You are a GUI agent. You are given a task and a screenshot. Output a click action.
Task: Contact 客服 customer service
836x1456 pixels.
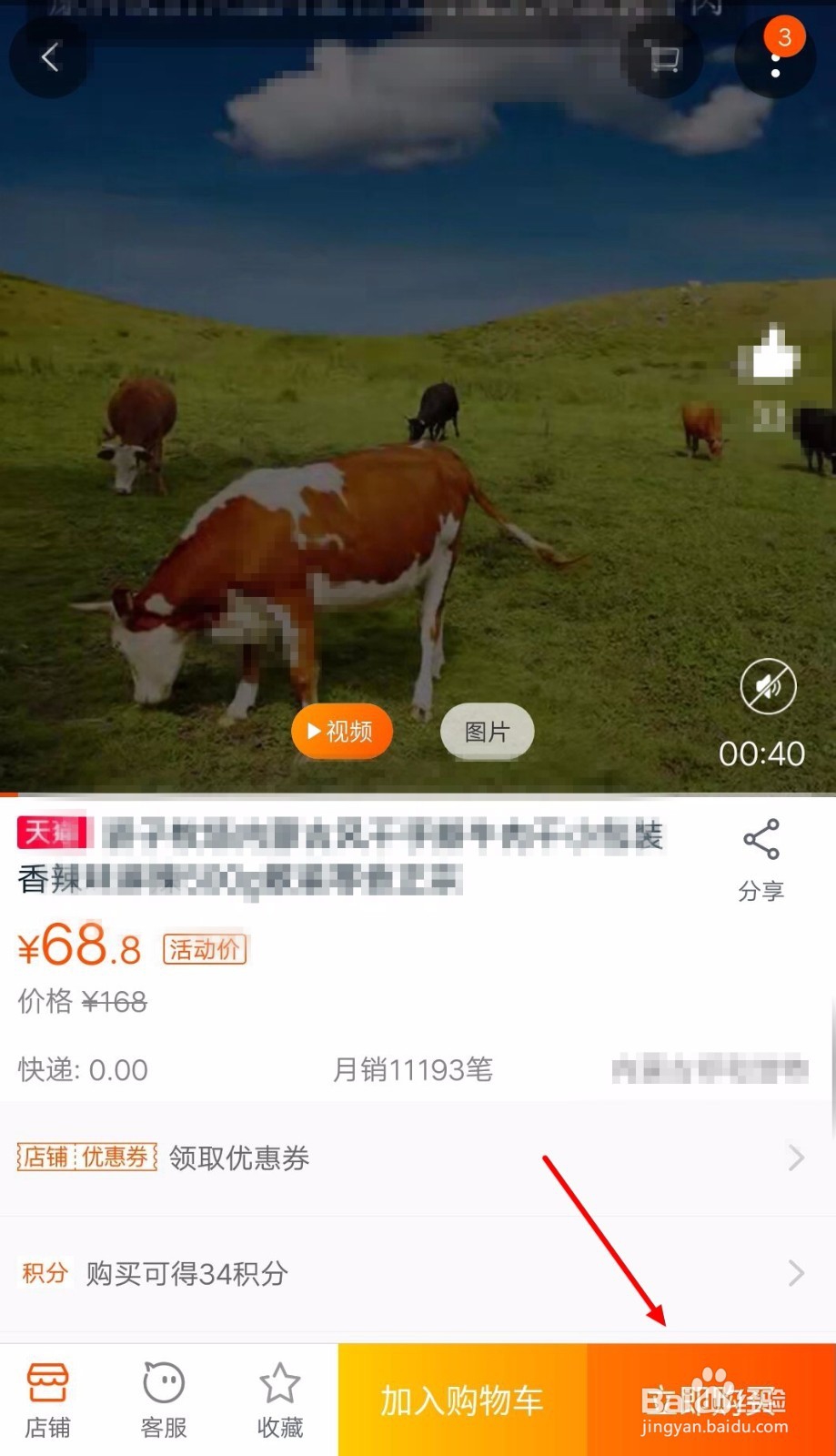click(164, 1400)
